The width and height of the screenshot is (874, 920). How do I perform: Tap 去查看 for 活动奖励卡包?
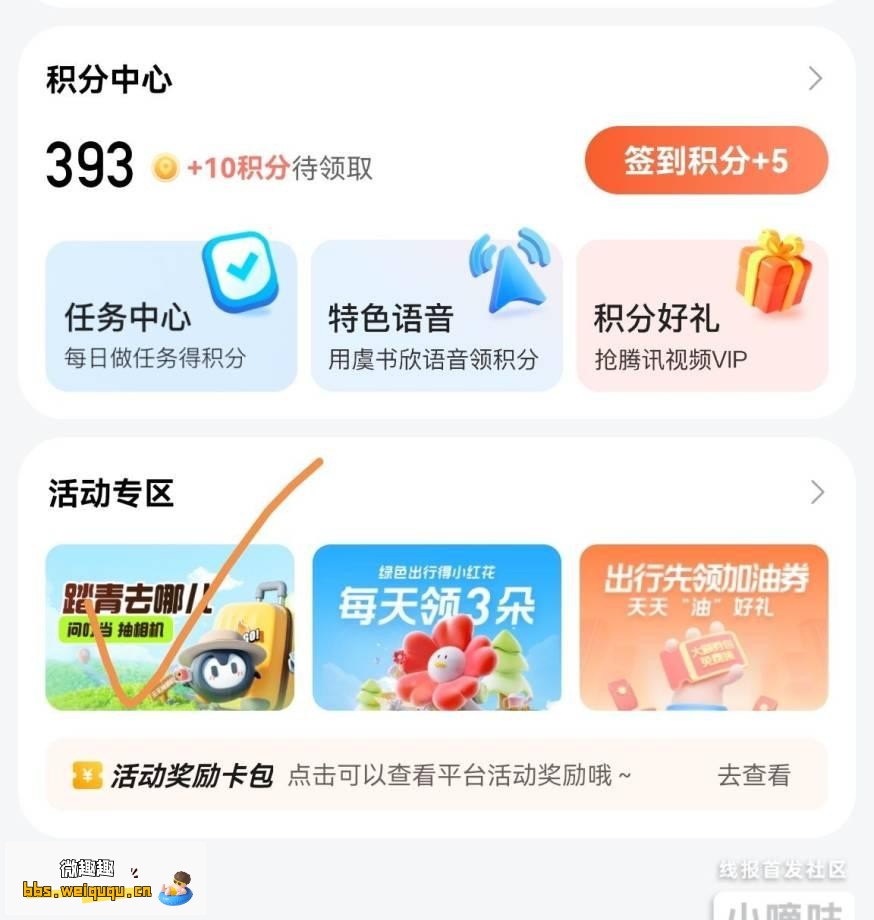coord(753,775)
